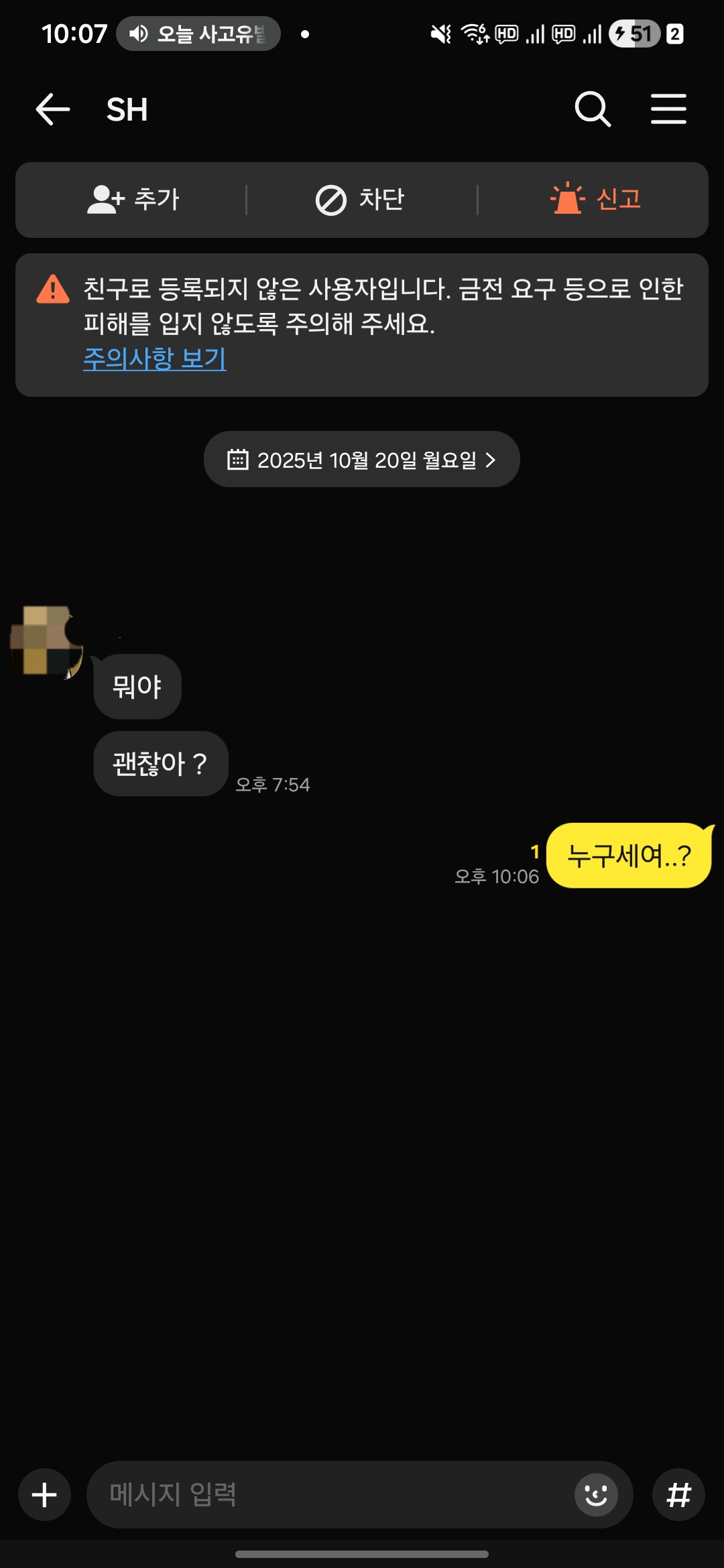724x1568 pixels.
Task: Open the 주의사항 보기 link
Action: [x=155, y=358]
